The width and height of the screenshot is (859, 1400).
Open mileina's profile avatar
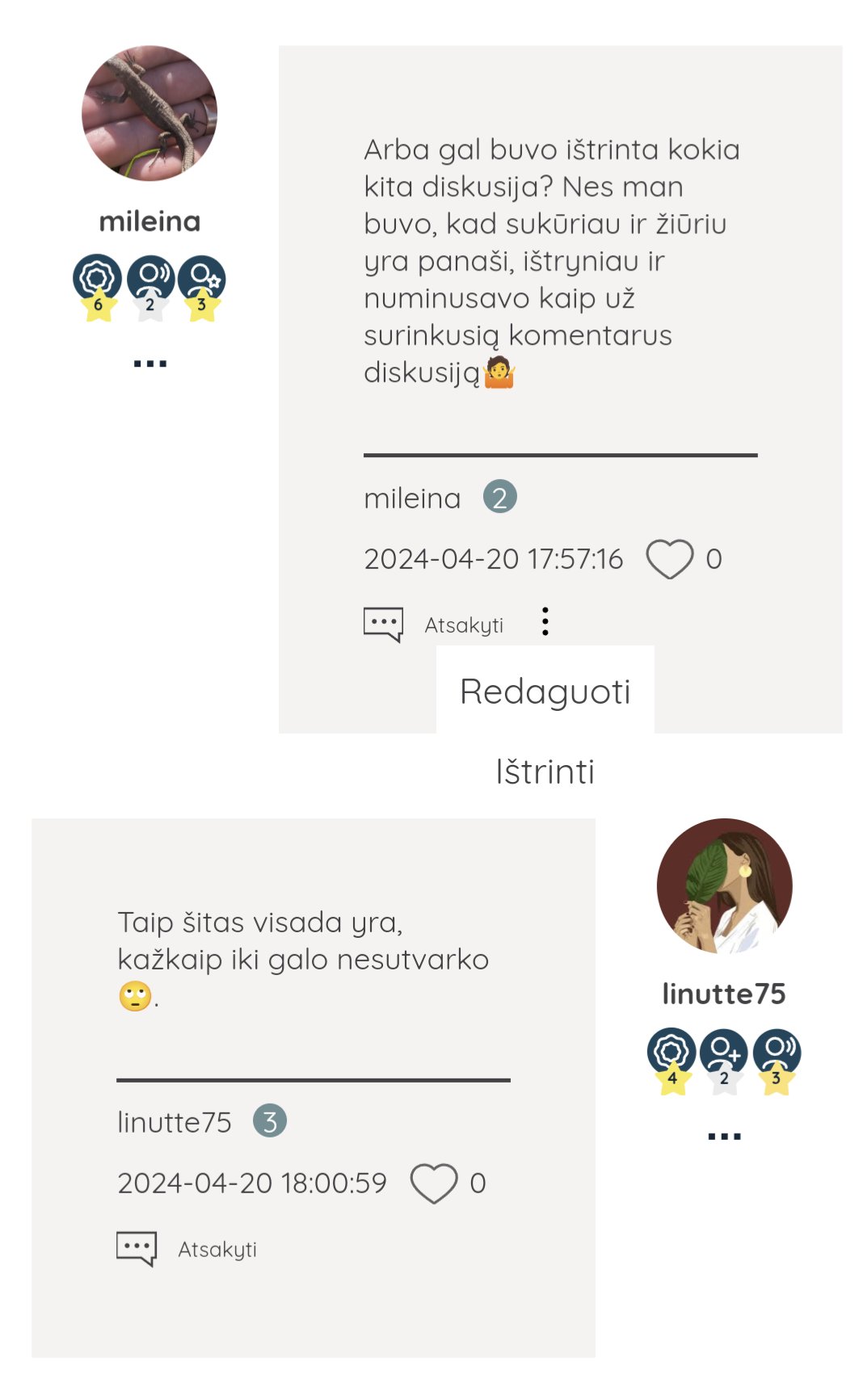[149, 113]
